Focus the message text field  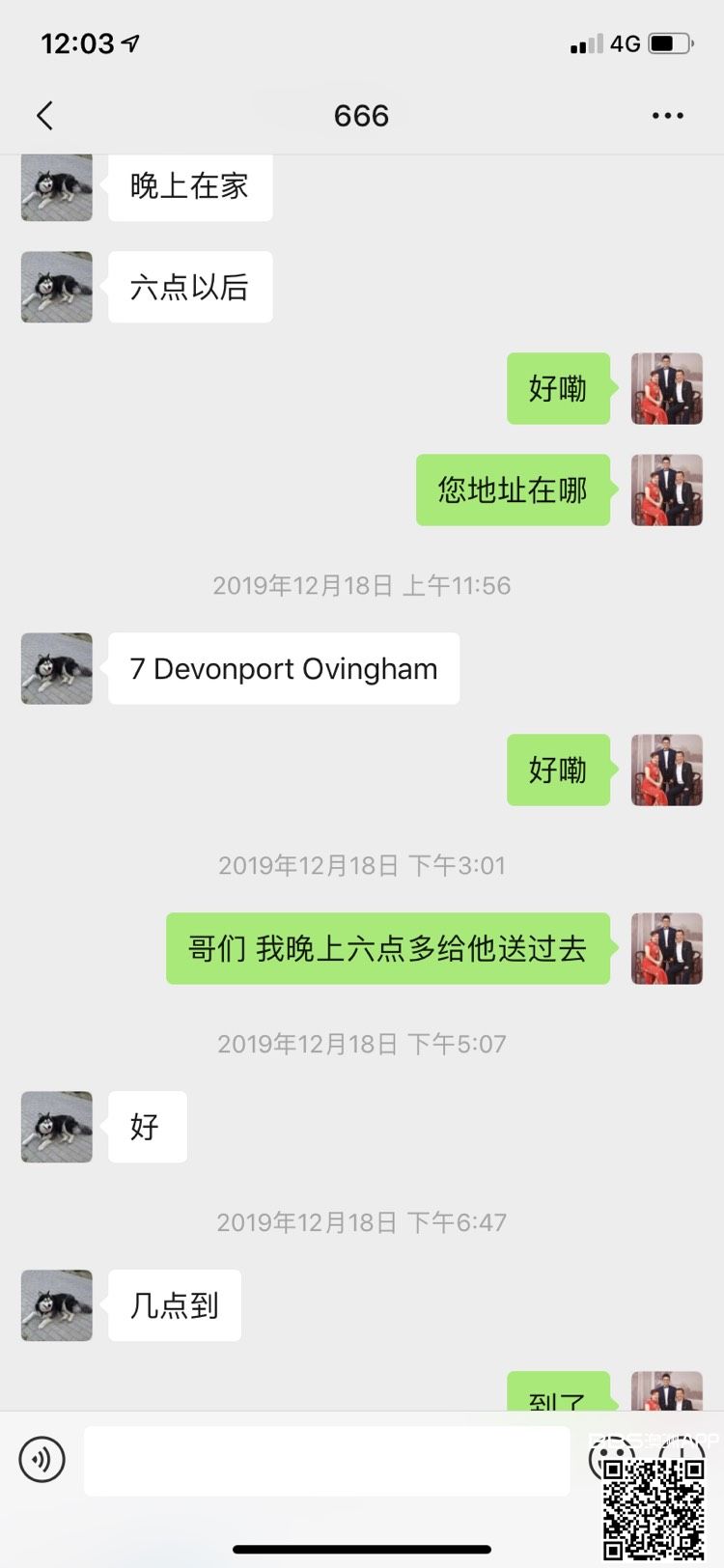pyautogui.click(x=326, y=1461)
